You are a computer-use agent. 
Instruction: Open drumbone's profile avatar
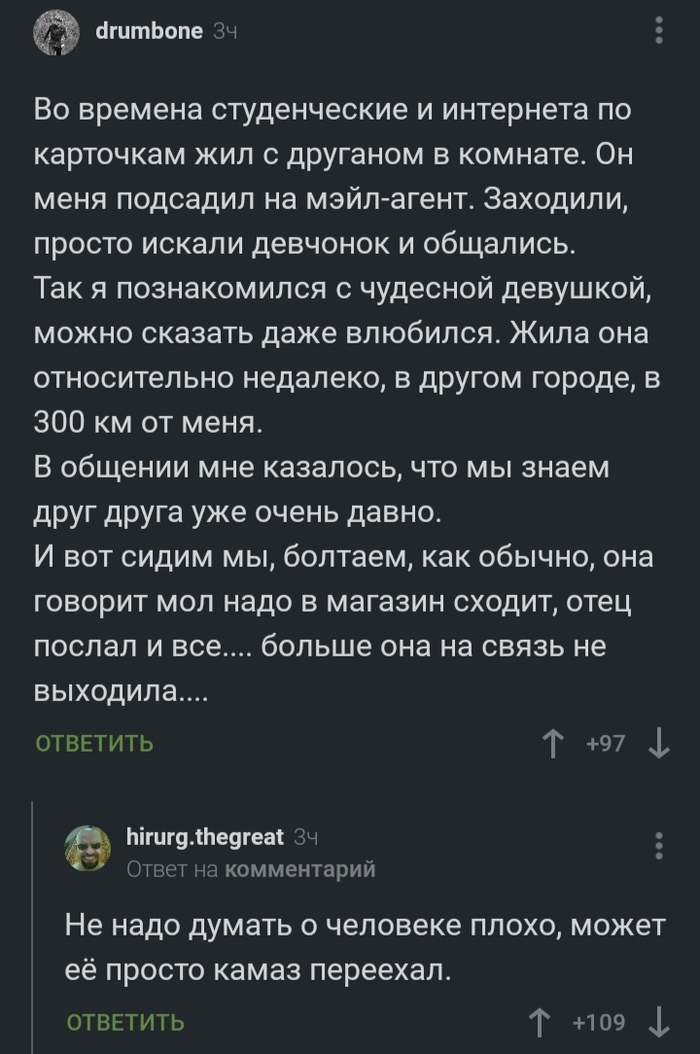58,33
